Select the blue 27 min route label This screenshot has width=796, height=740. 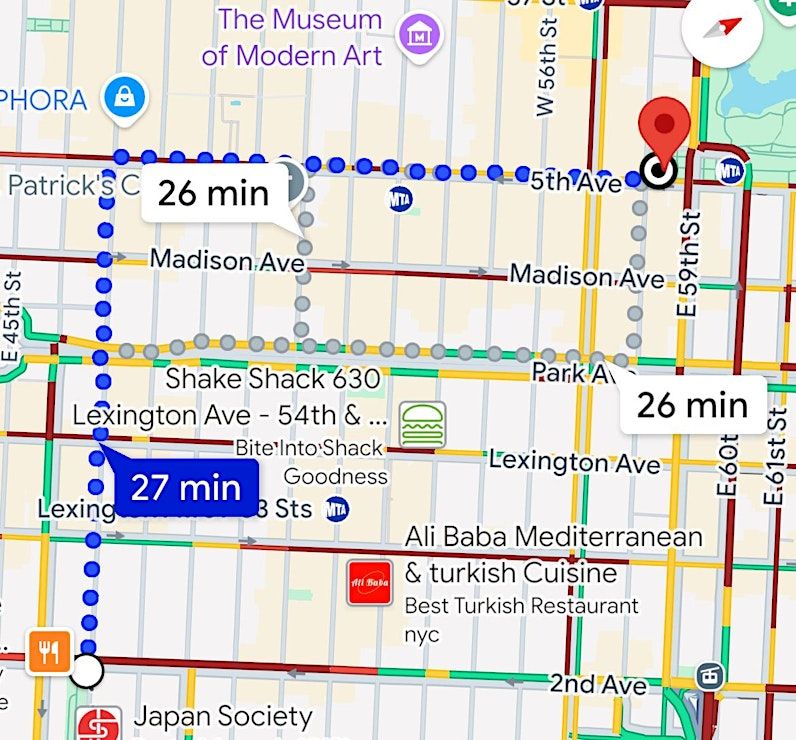click(186, 487)
